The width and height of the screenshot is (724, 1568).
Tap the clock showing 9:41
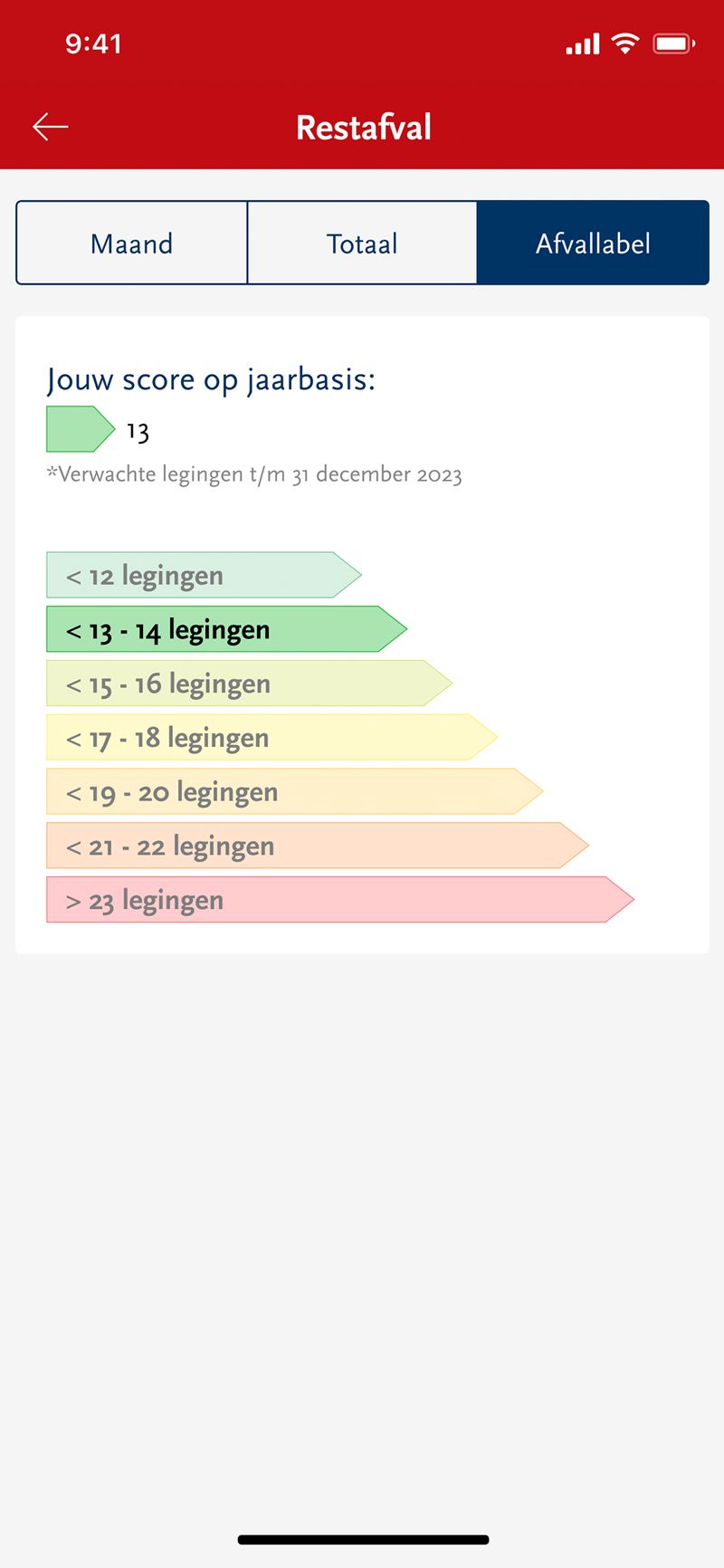click(94, 43)
